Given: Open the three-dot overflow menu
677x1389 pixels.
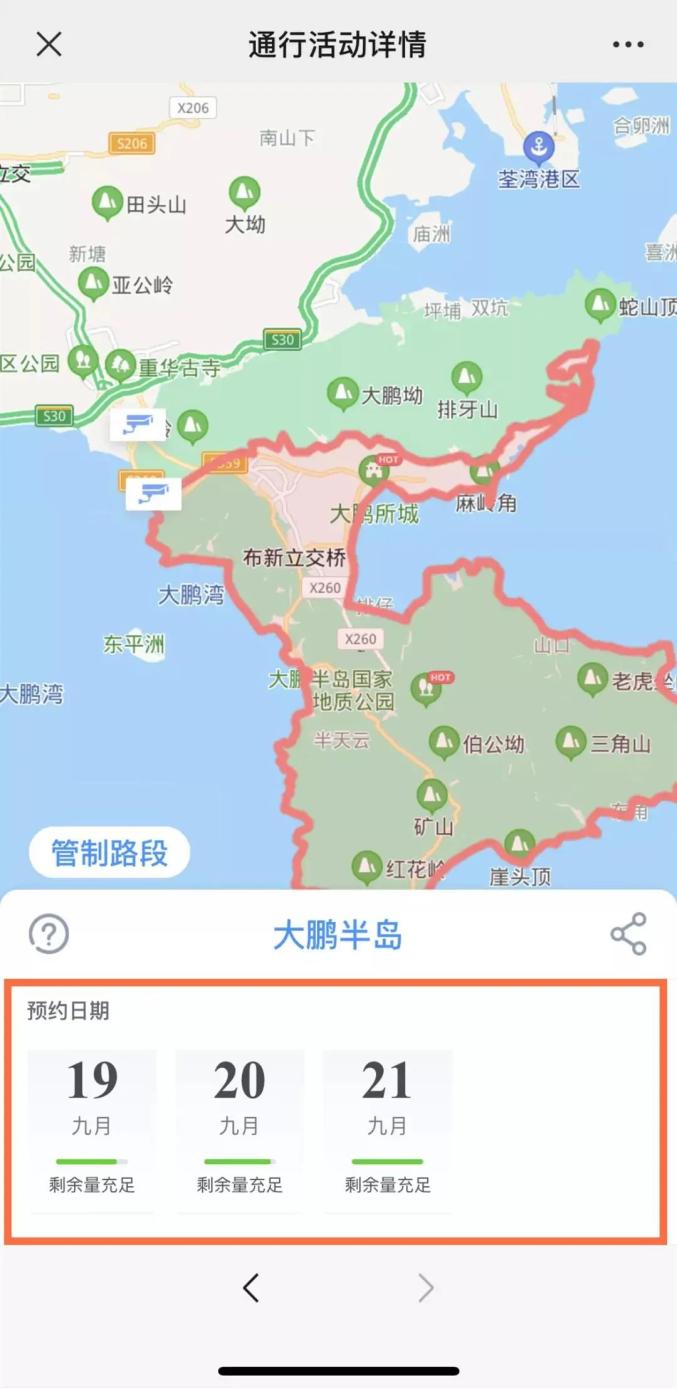Looking at the screenshot, I should click(x=628, y=44).
